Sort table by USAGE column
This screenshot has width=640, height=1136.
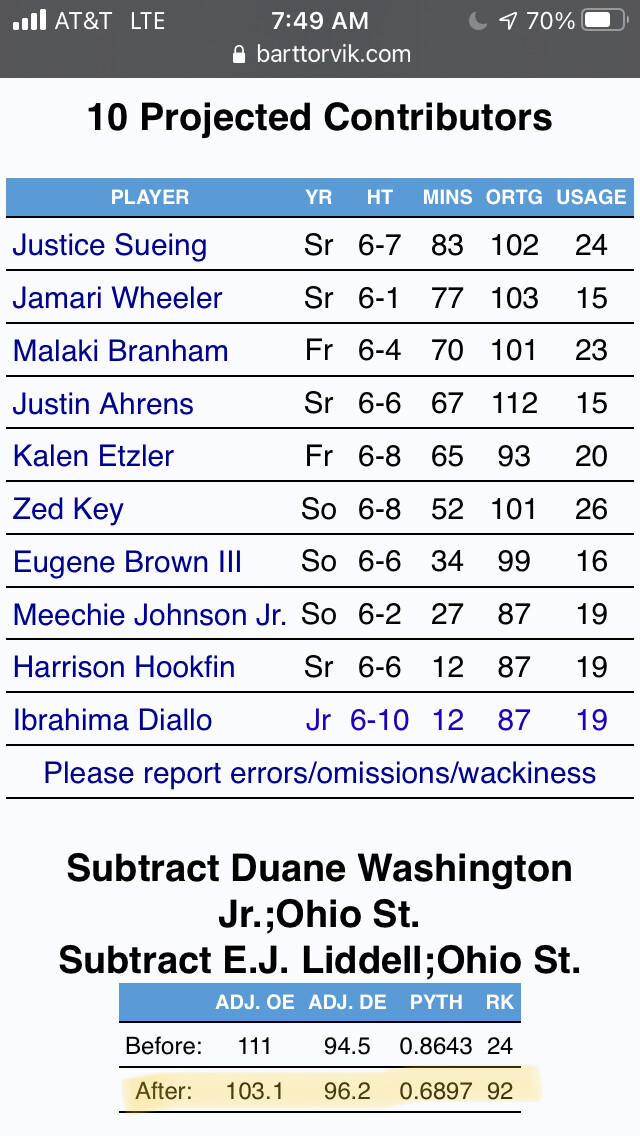coord(591,198)
